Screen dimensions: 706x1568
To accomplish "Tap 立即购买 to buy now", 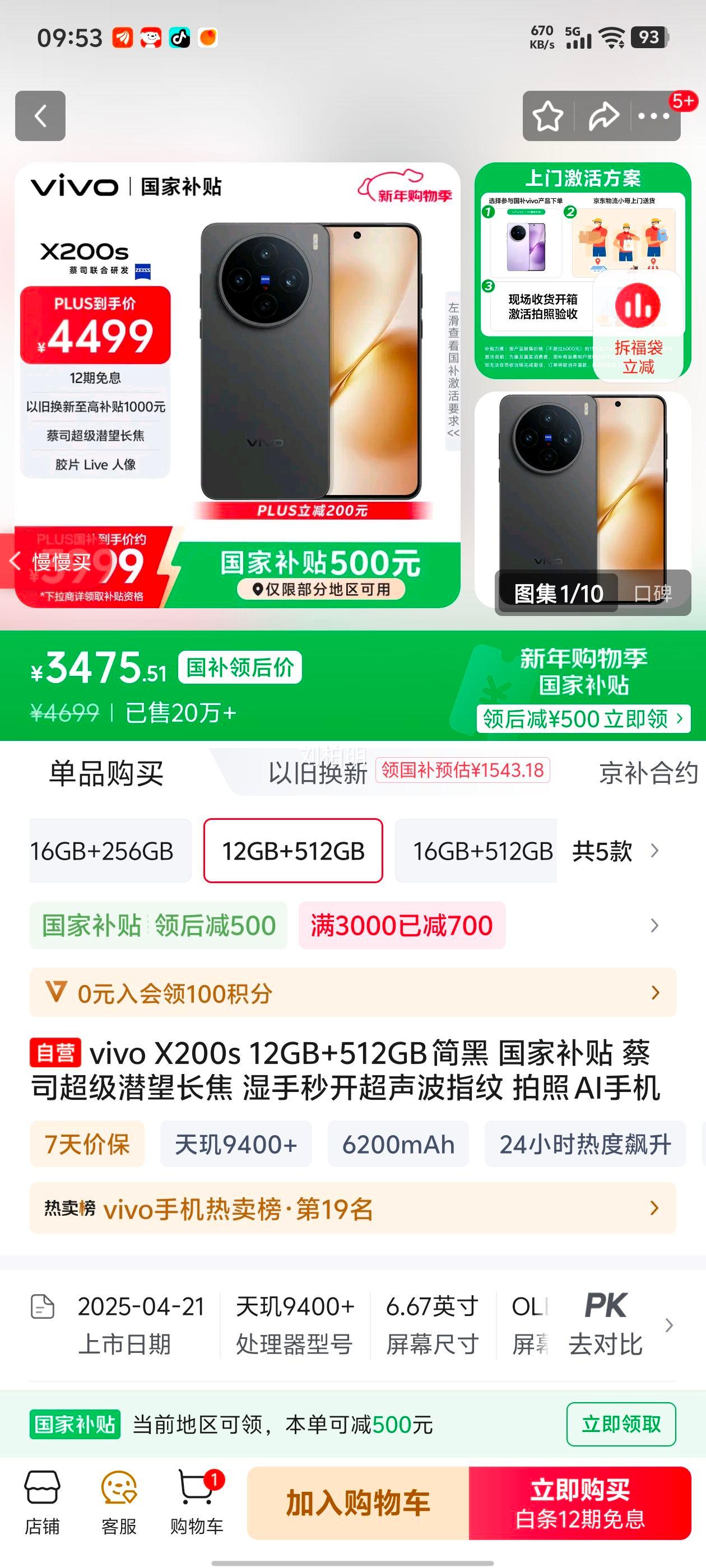I will tap(583, 1499).
